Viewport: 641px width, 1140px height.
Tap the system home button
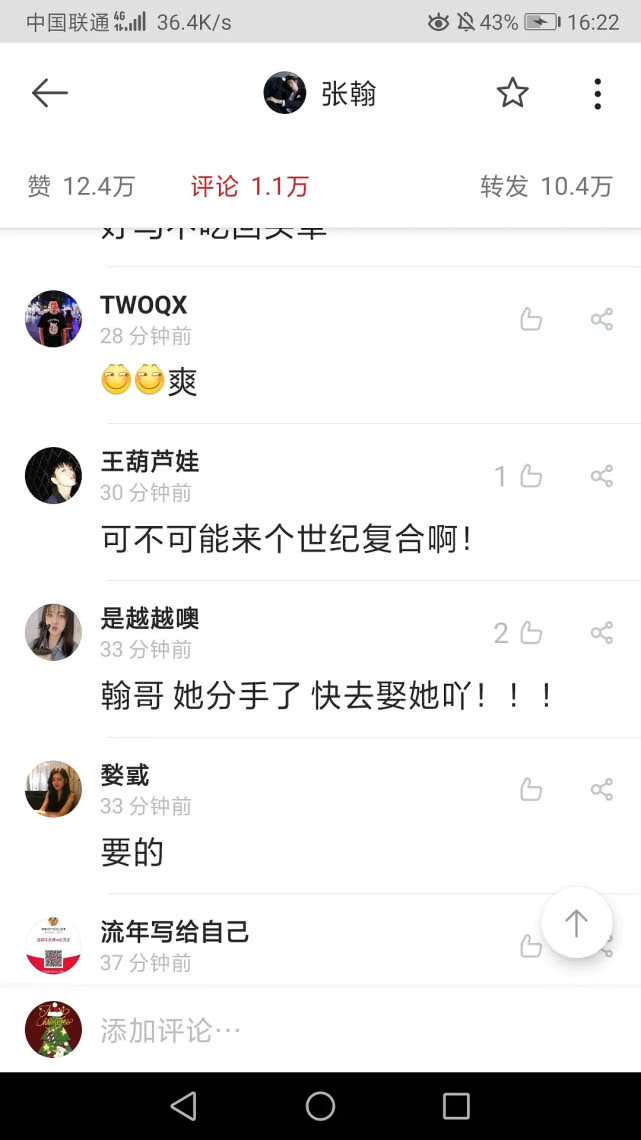tap(320, 1105)
